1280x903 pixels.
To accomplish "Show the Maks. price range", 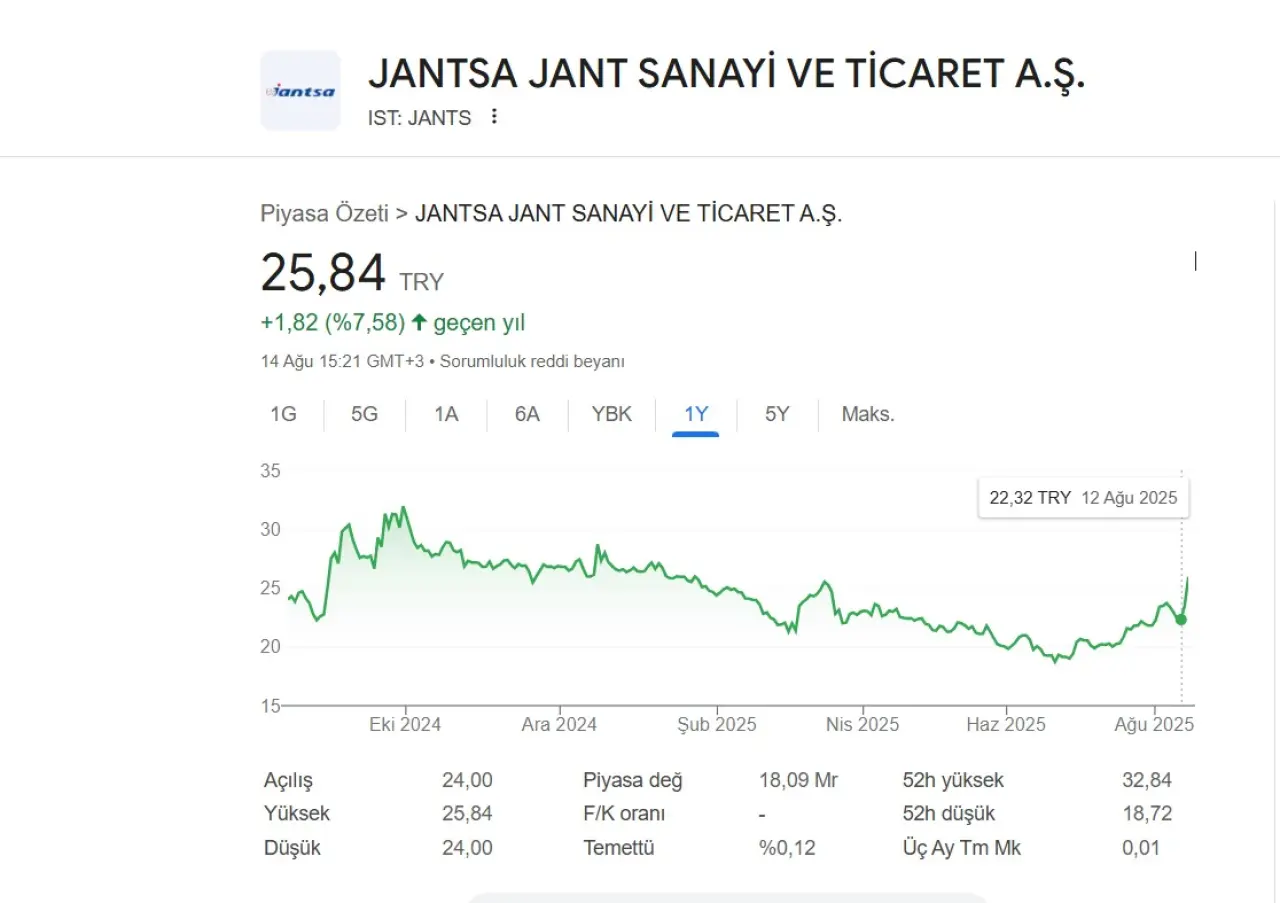I will tap(868, 414).
